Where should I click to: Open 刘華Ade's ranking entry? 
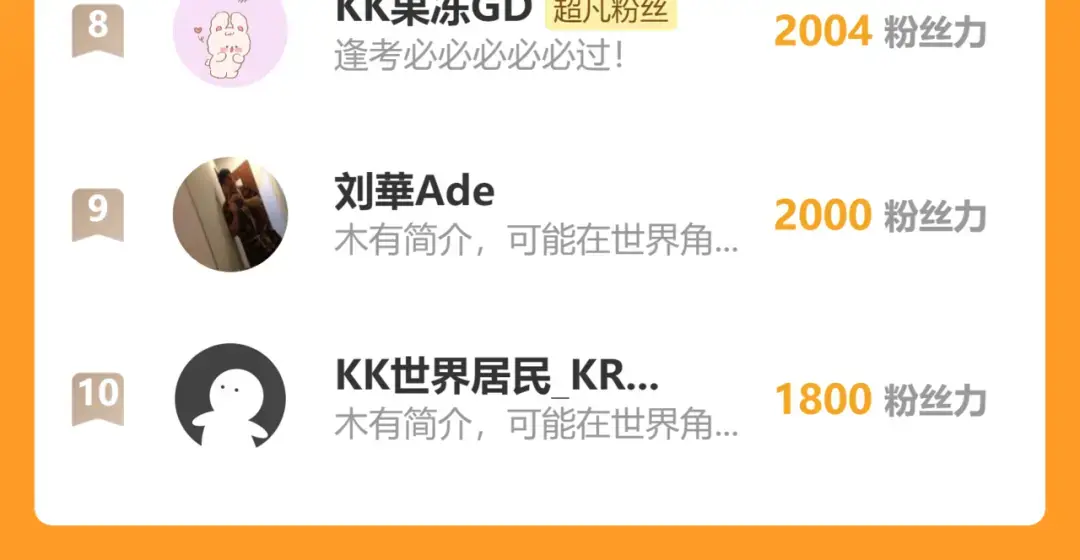pyautogui.click(x=539, y=215)
